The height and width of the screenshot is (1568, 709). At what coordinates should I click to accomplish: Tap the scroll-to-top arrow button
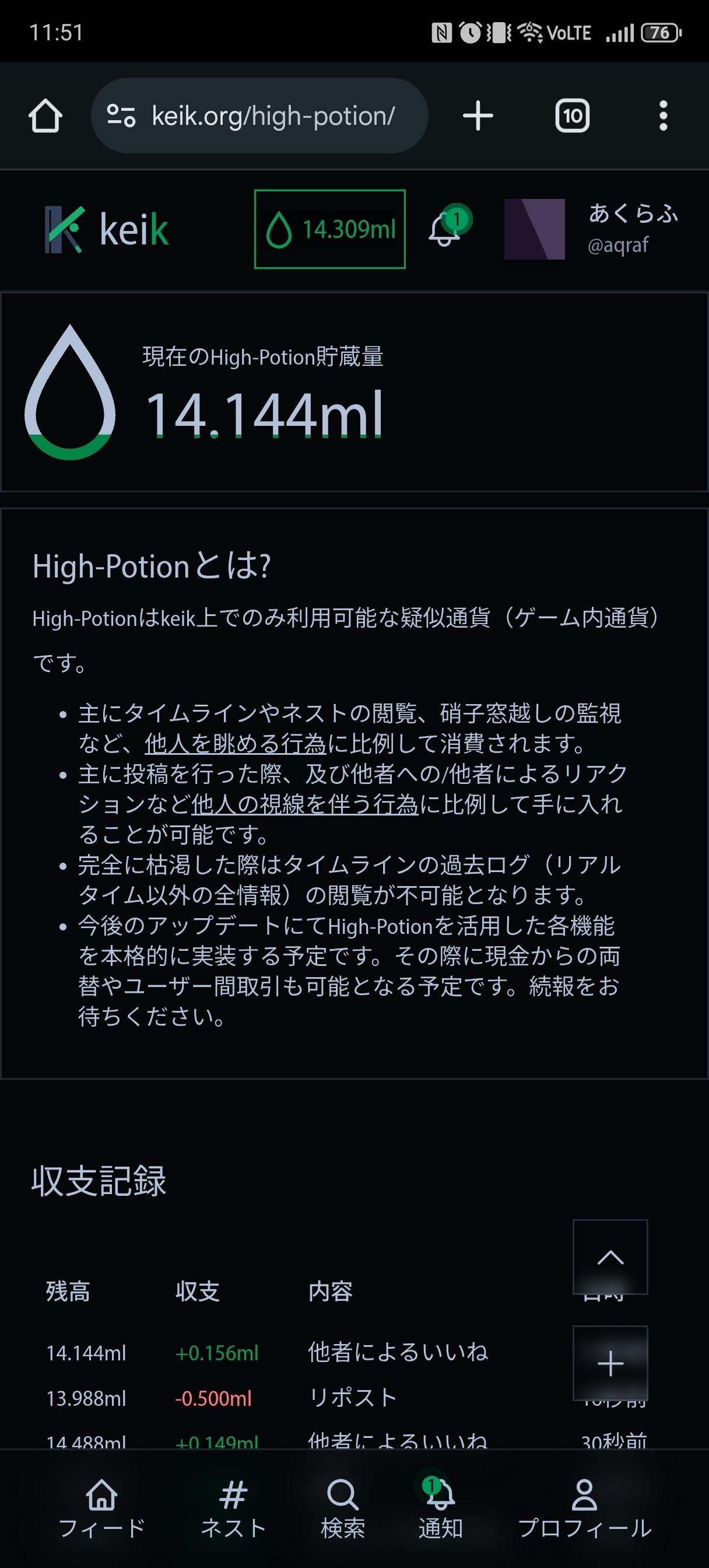(x=610, y=1257)
